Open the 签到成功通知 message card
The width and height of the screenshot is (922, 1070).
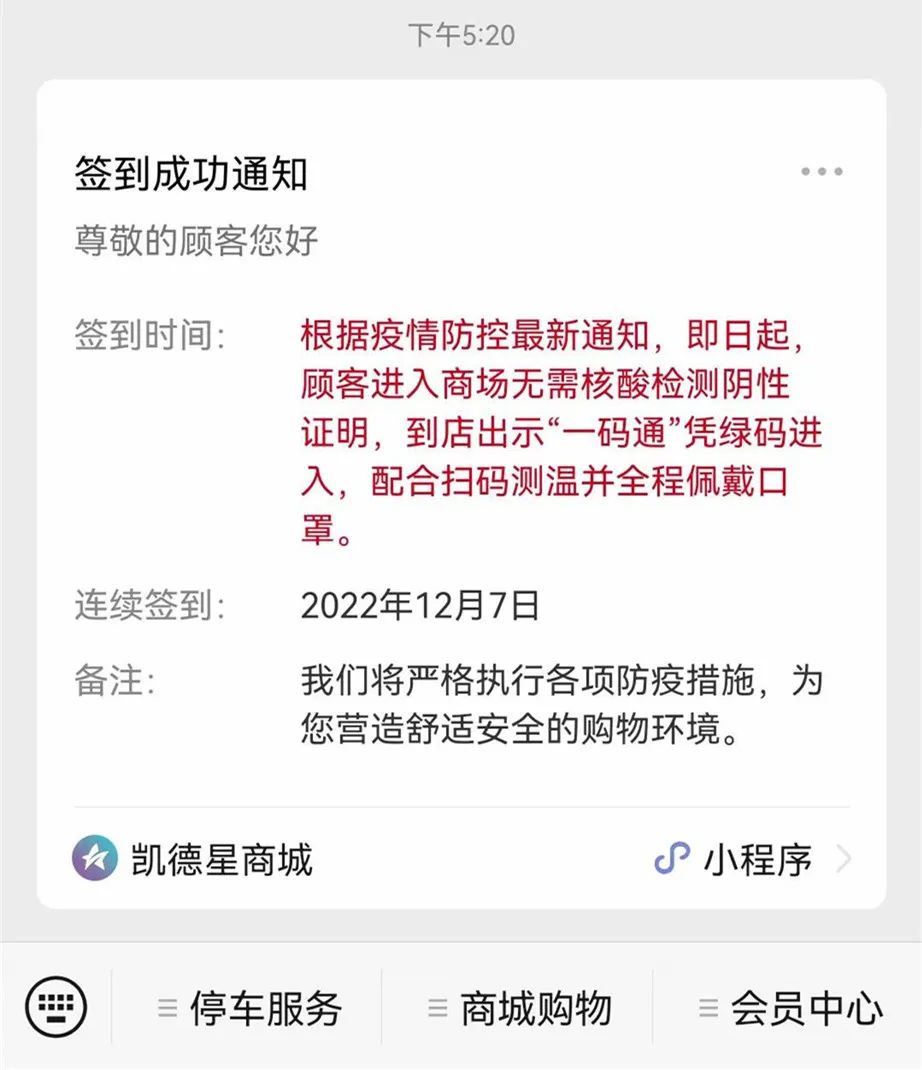tap(190, 175)
